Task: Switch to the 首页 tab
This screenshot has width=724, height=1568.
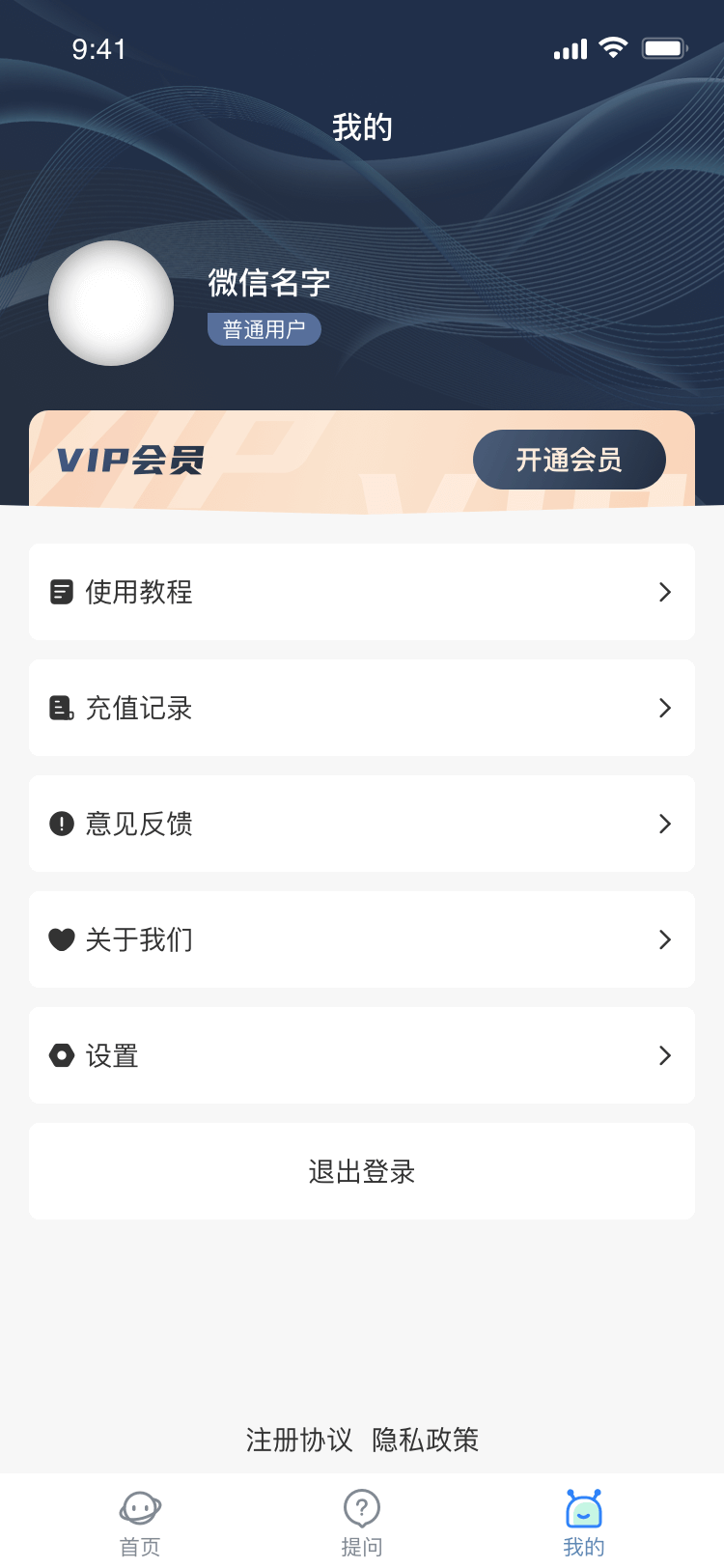Action: [140, 1523]
